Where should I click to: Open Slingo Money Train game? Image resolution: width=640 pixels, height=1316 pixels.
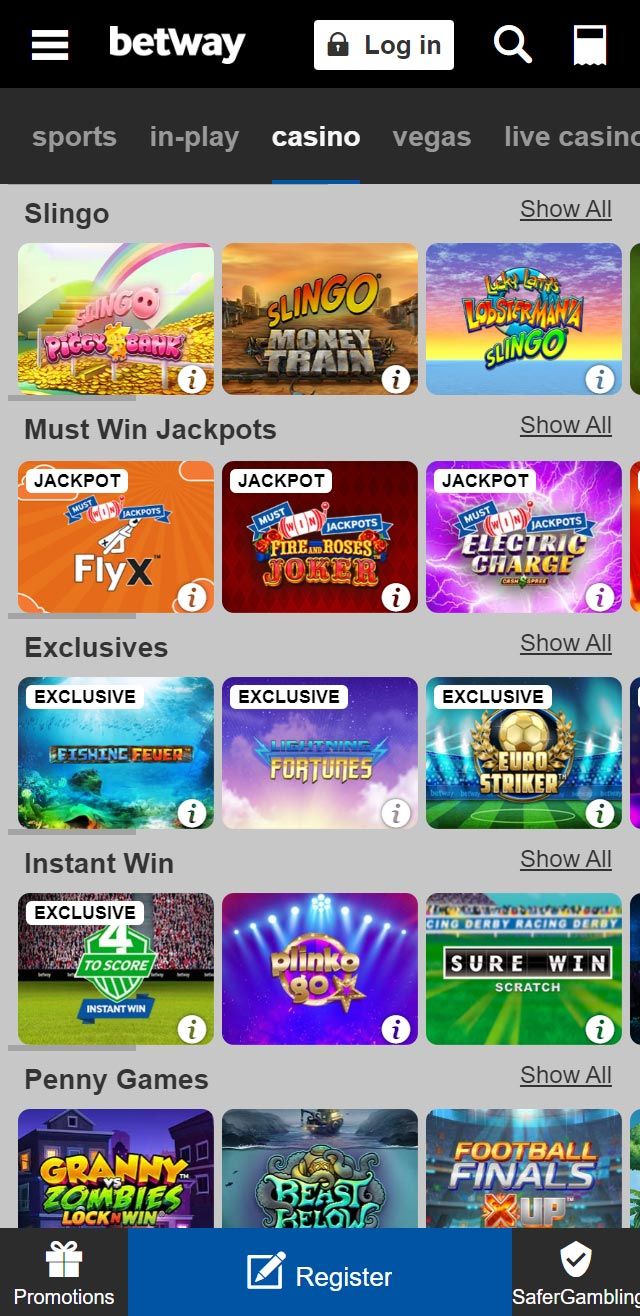[x=320, y=318]
